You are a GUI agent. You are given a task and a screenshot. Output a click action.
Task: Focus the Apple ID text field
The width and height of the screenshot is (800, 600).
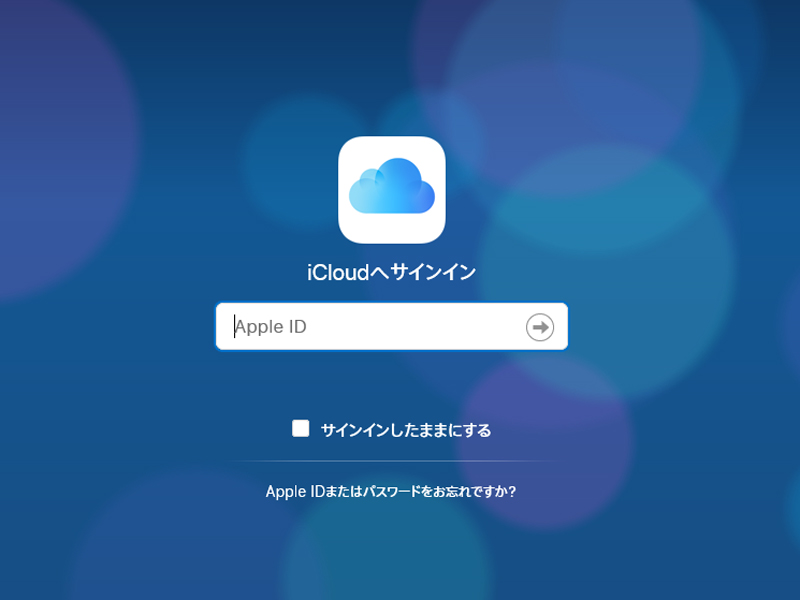pos(370,327)
